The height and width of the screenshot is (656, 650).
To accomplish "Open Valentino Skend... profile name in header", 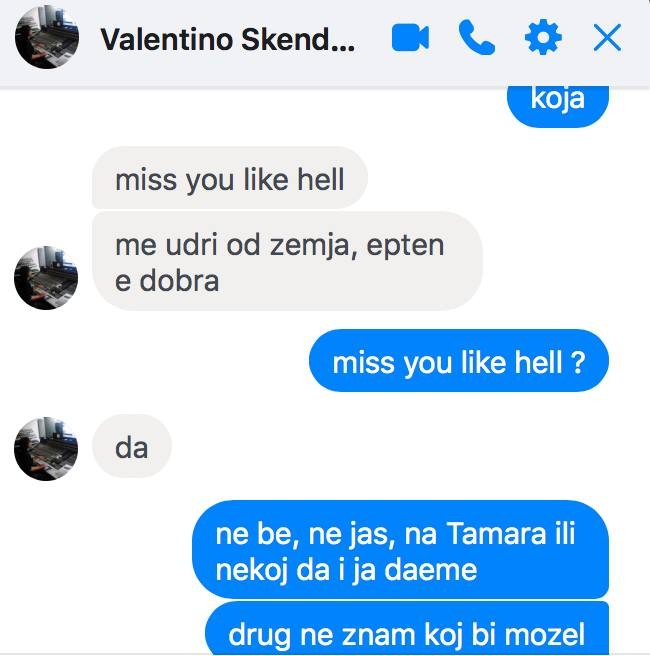I will 227,40.
